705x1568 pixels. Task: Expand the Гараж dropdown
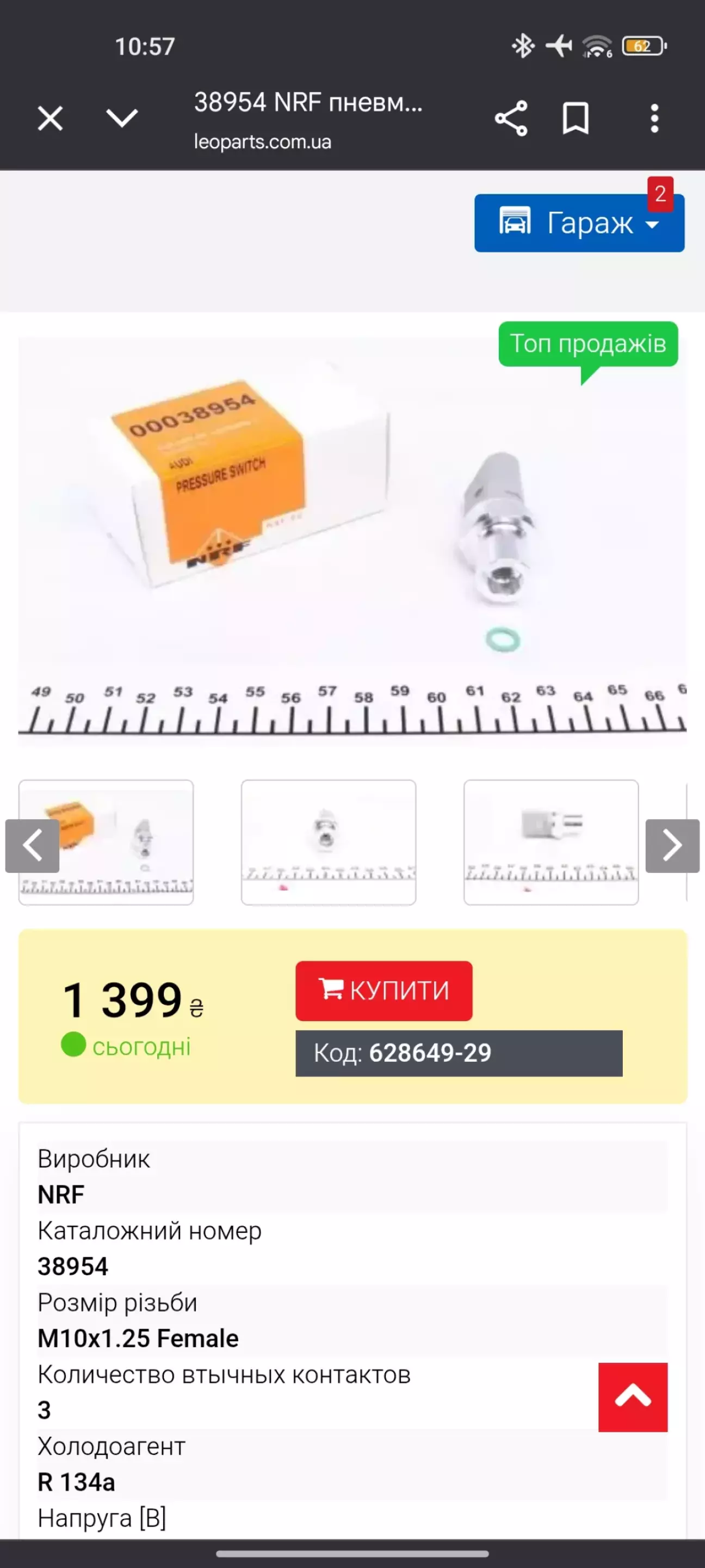pyautogui.click(x=579, y=223)
